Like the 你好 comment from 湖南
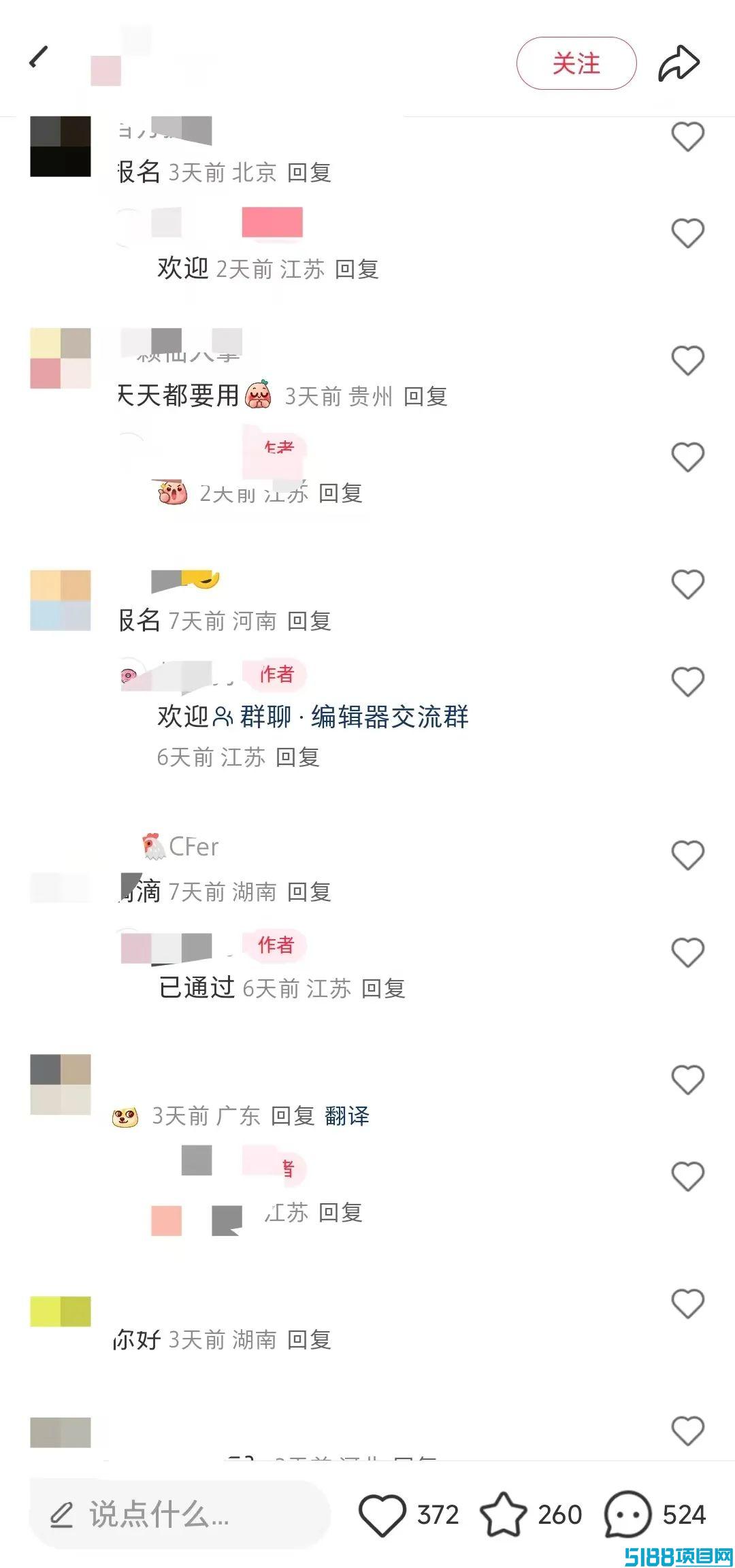The height and width of the screenshot is (1568, 735). click(687, 1305)
